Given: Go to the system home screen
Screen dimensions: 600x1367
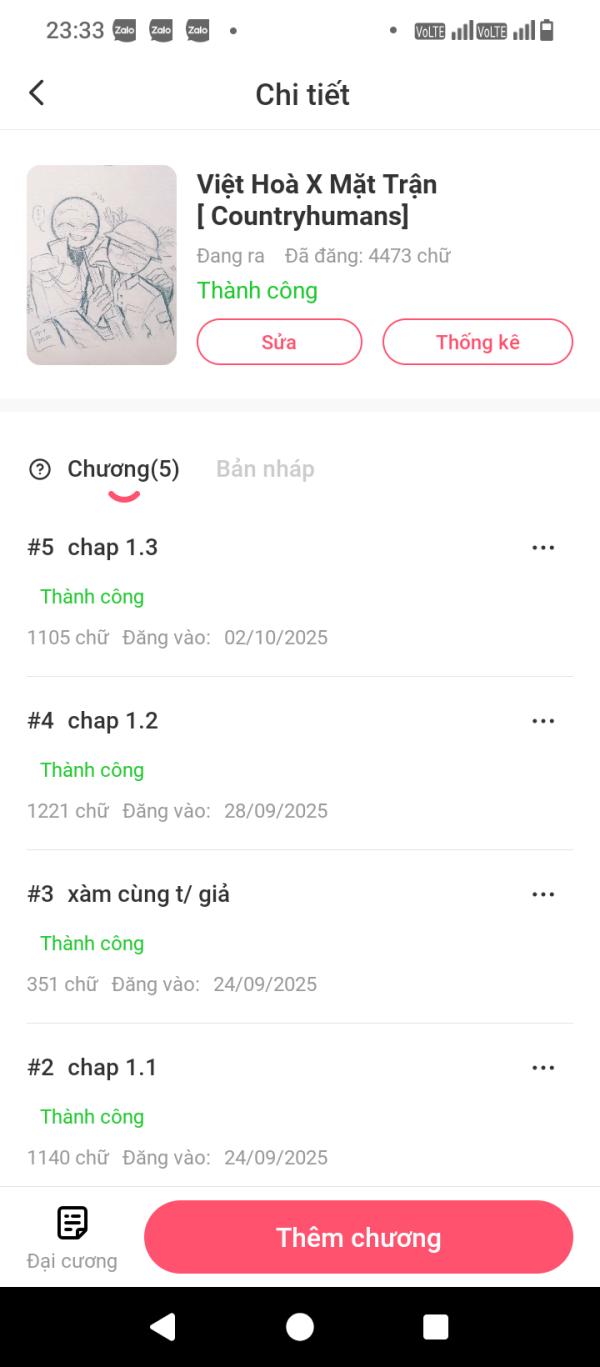Looking at the screenshot, I should (300, 1327).
